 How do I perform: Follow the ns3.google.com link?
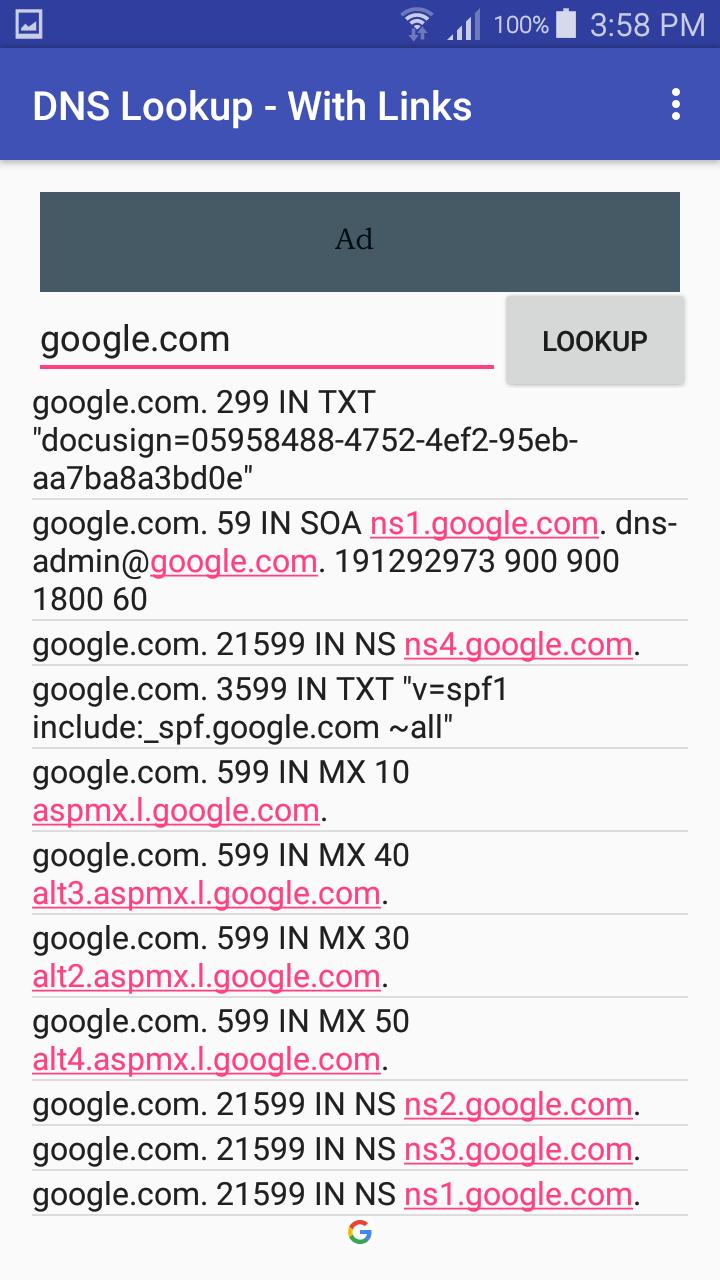(x=518, y=1150)
